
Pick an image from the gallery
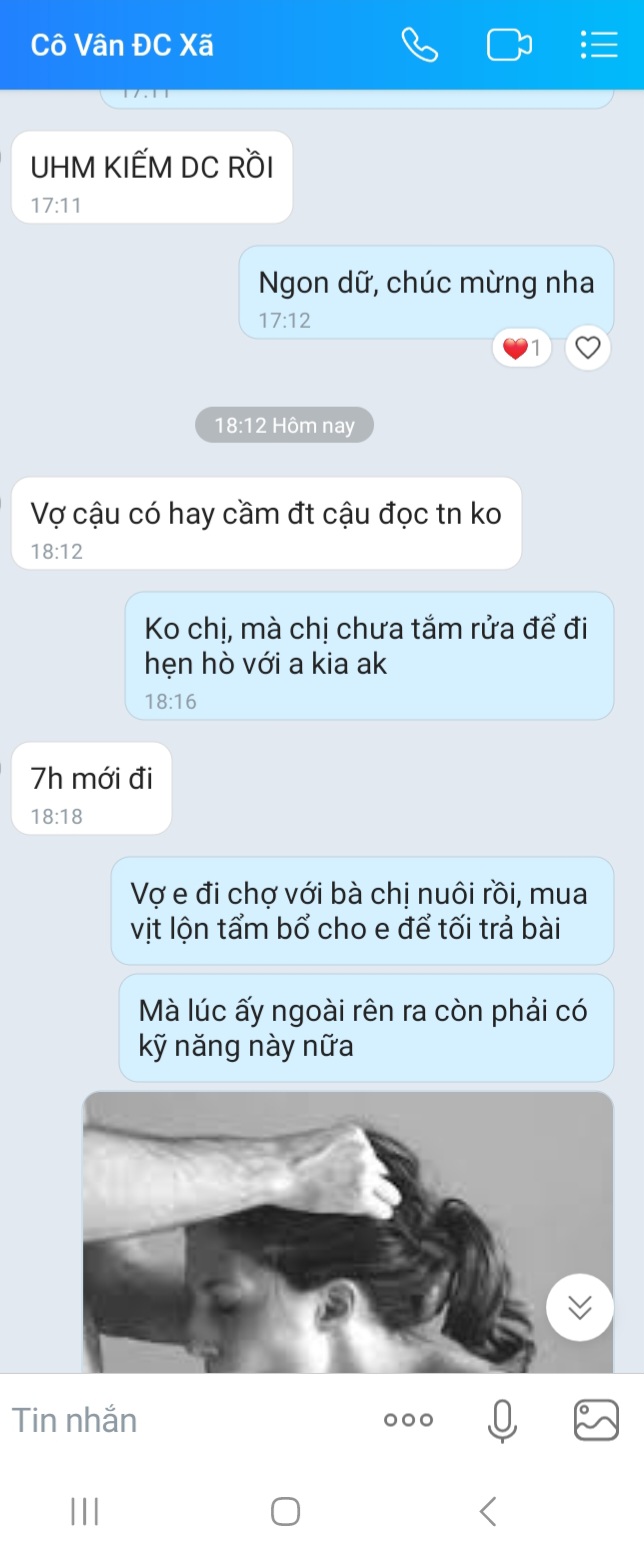pyautogui.click(x=595, y=1420)
